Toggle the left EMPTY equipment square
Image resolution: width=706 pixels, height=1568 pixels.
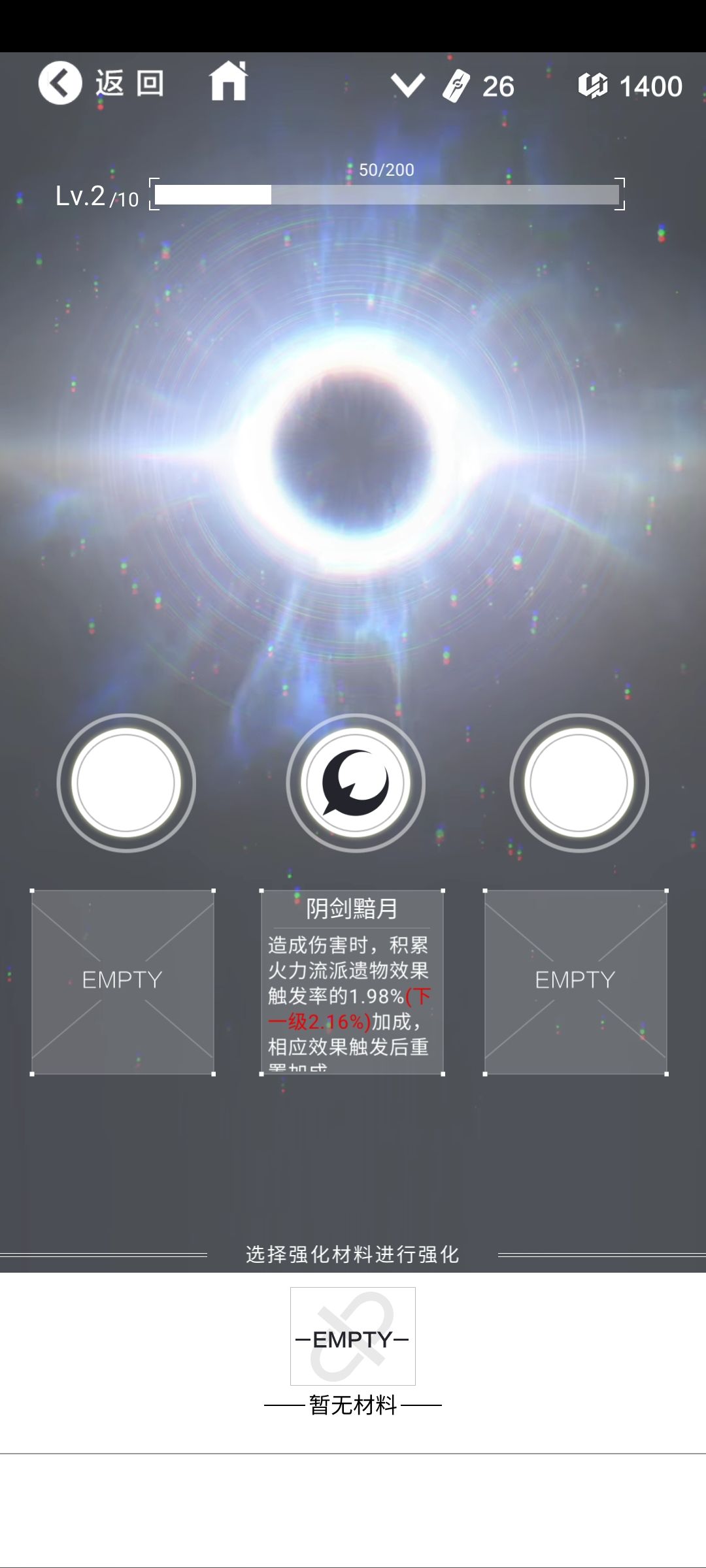123,978
